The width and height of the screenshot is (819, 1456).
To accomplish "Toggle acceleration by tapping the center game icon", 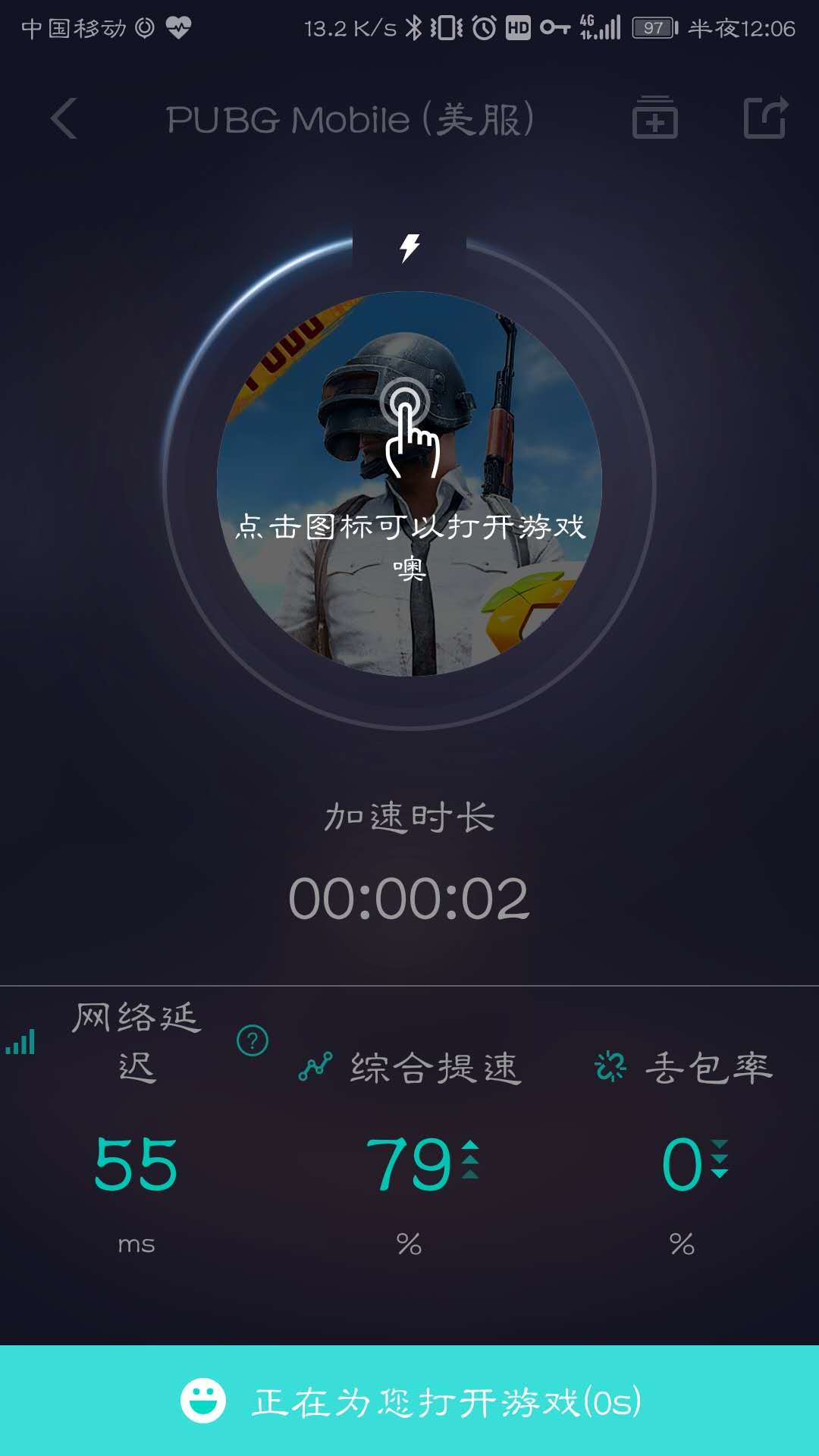I will click(x=409, y=478).
